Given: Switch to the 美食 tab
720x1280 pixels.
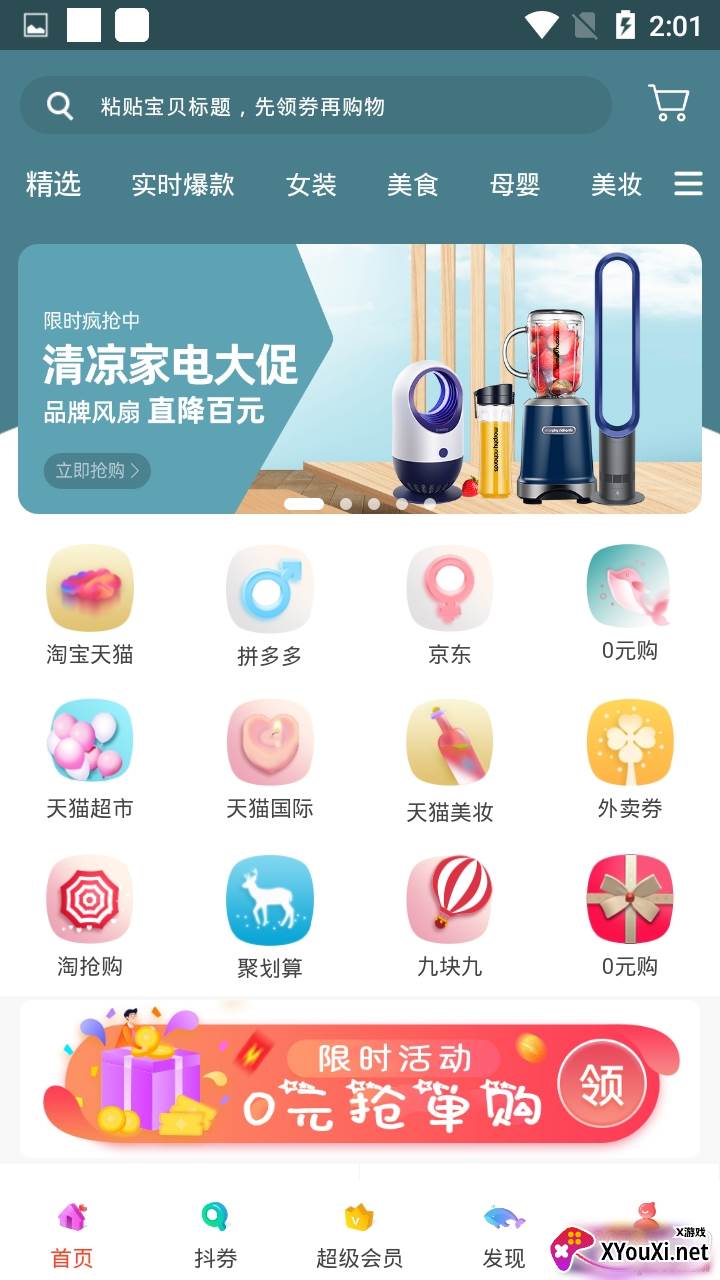Looking at the screenshot, I should (x=413, y=185).
